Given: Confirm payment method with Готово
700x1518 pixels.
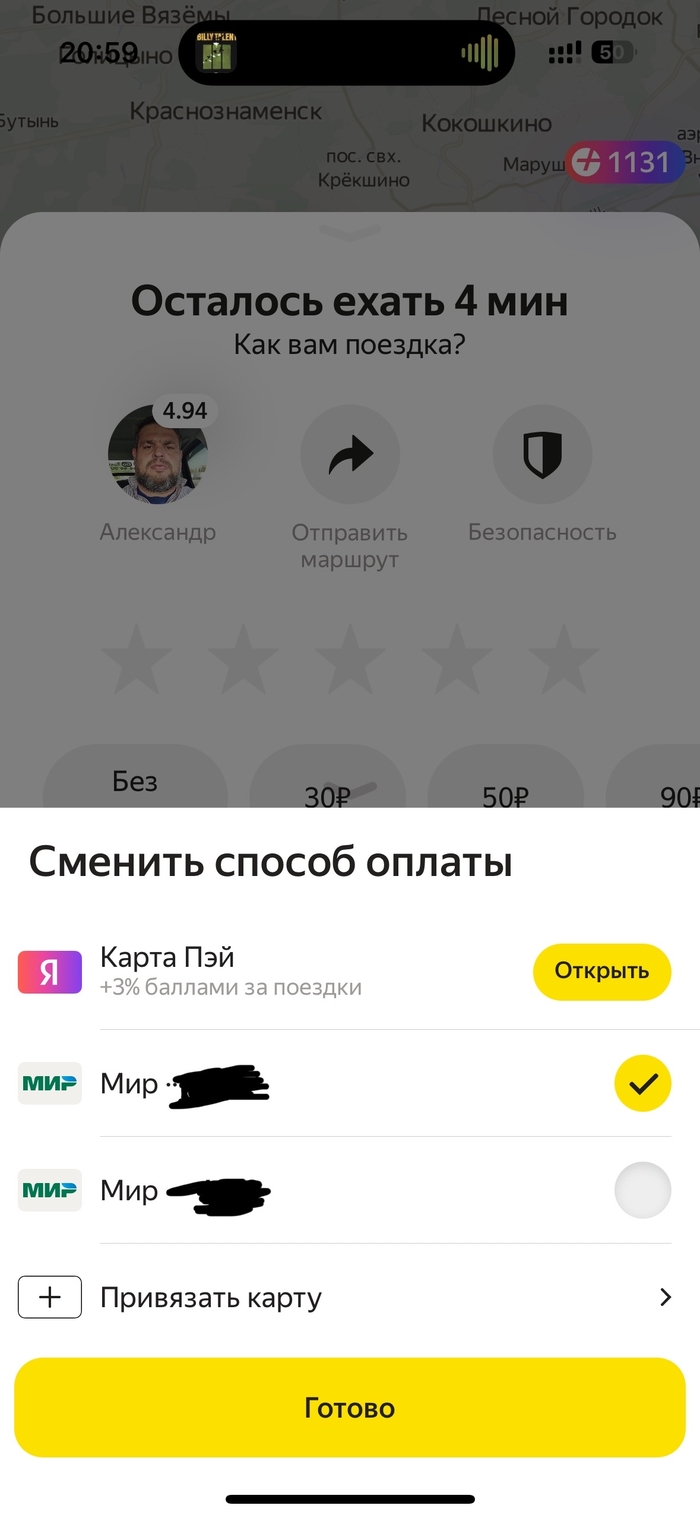Looking at the screenshot, I should [x=350, y=1408].
